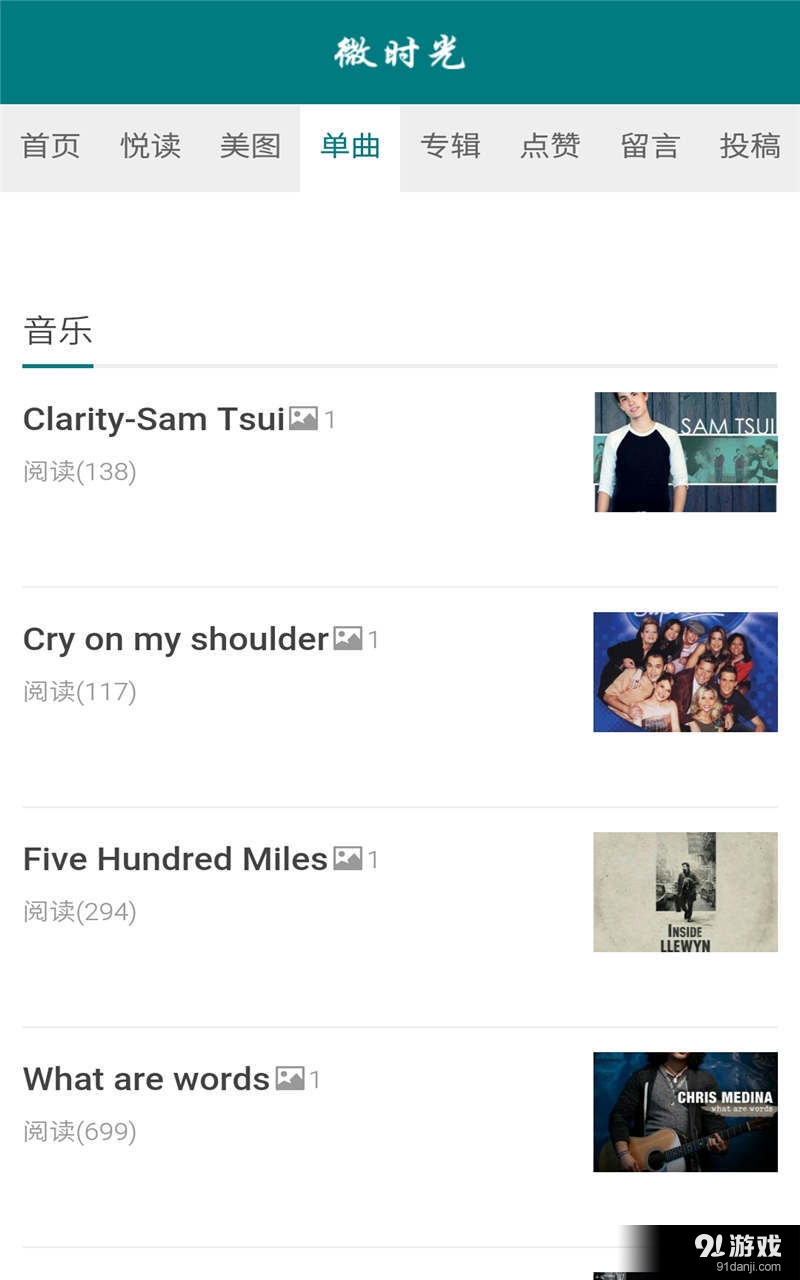Click the image icon next to What are words
Image resolution: width=800 pixels, height=1280 pixels.
point(289,1078)
